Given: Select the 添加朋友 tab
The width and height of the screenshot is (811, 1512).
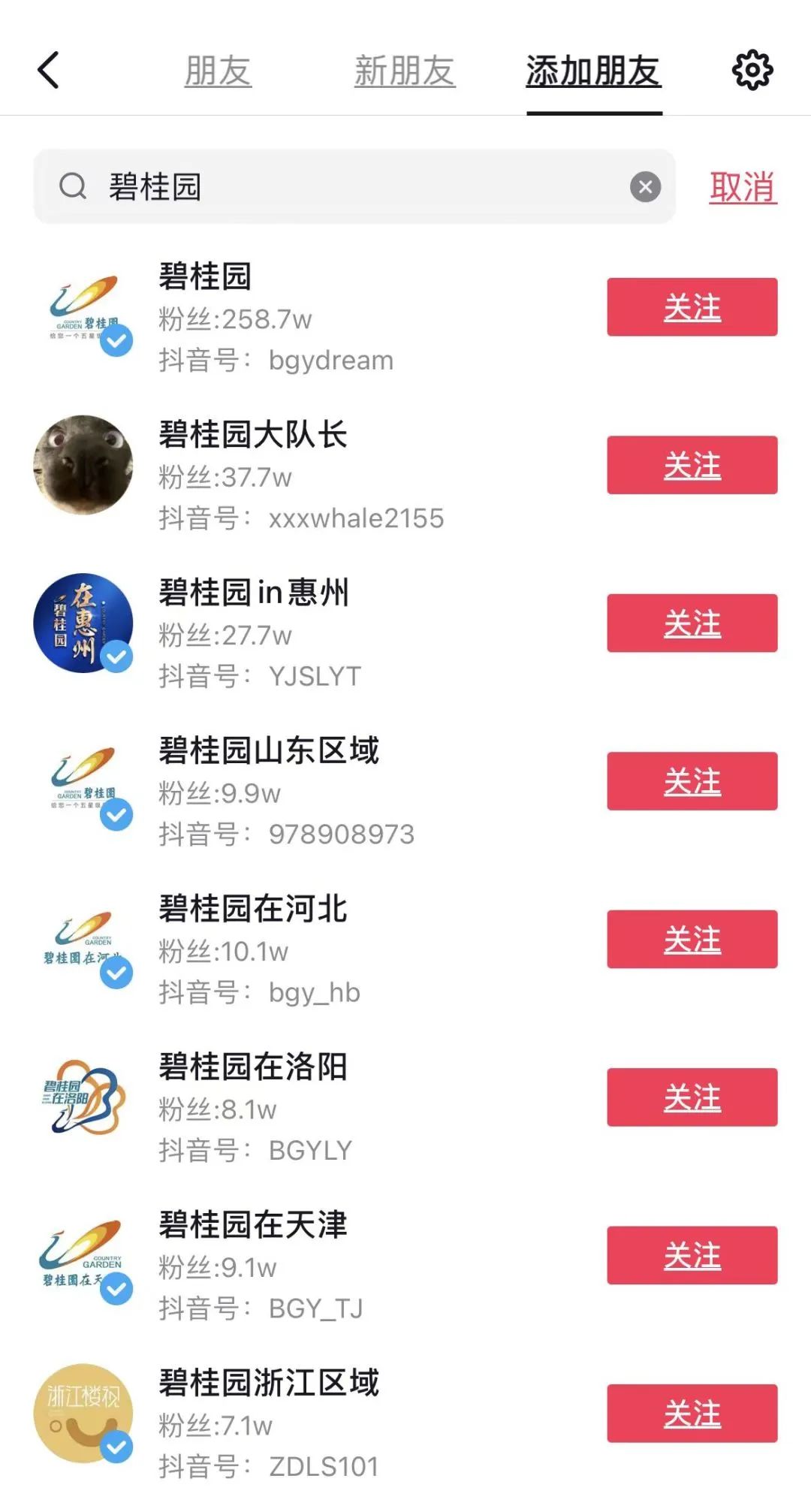Looking at the screenshot, I should (x=593, y=71).
